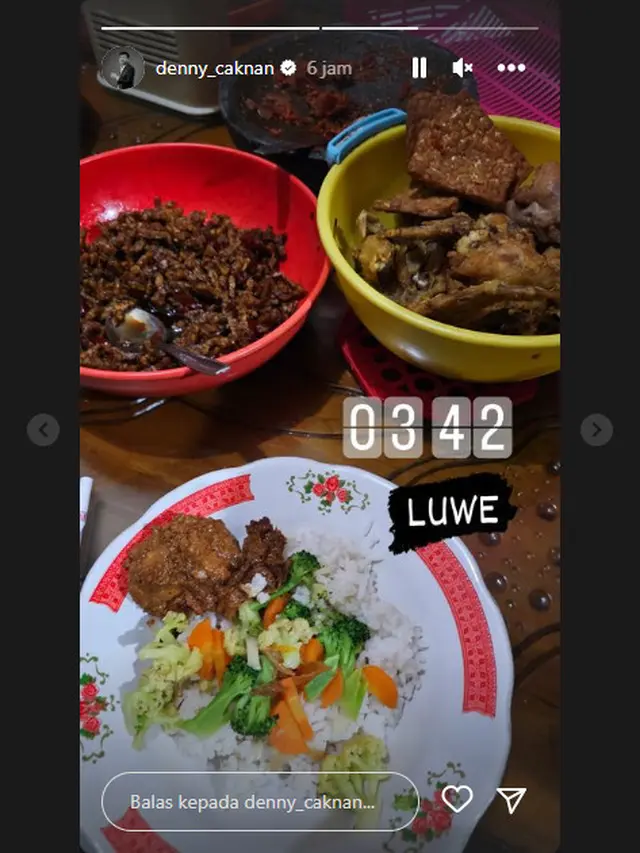This screenshot has width=640, height=853.
Task: Pause the story playback
Action: pyautogui.click(x=419, y=68)
